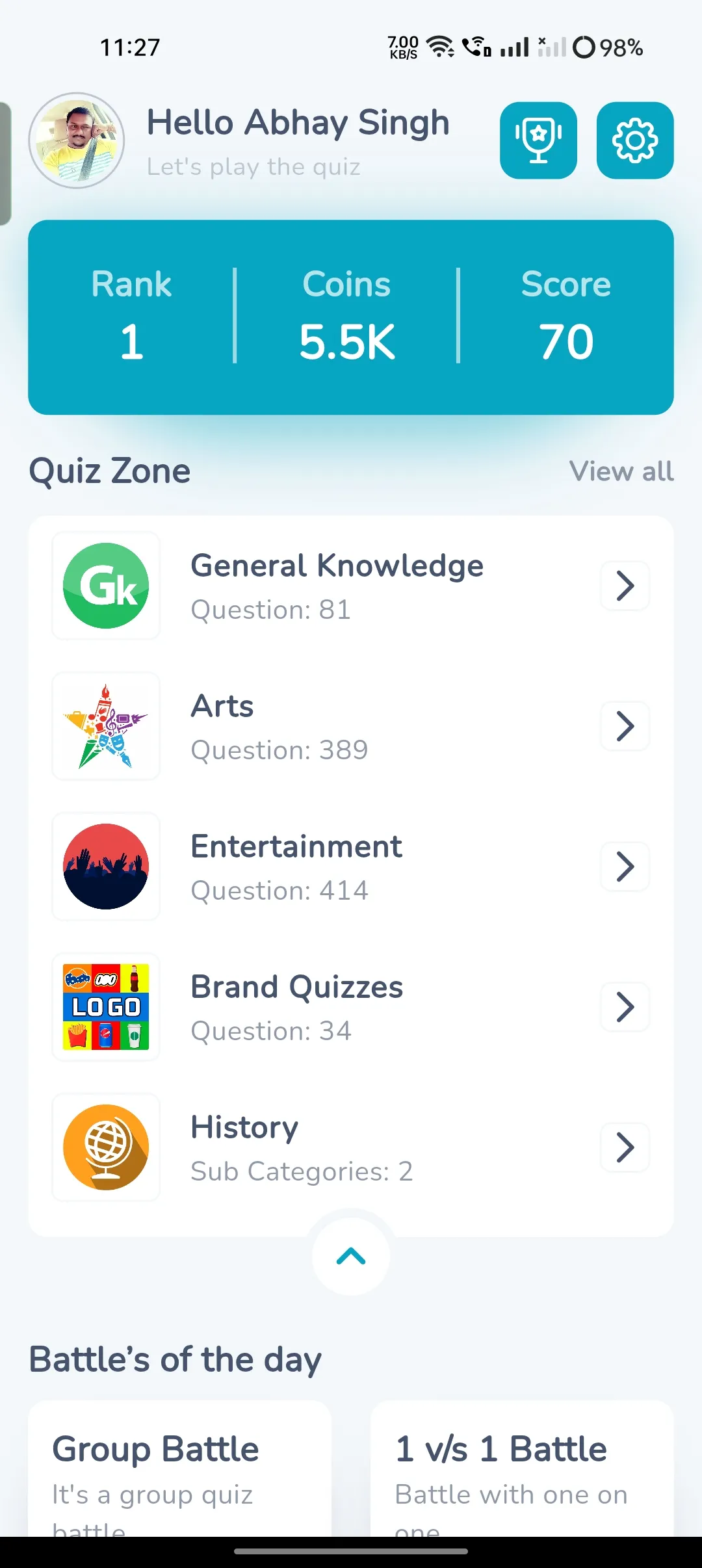This screenshot has width=702, height=1568.
Task: Open settings via the gear icon
Action: [x=635, y=140]
